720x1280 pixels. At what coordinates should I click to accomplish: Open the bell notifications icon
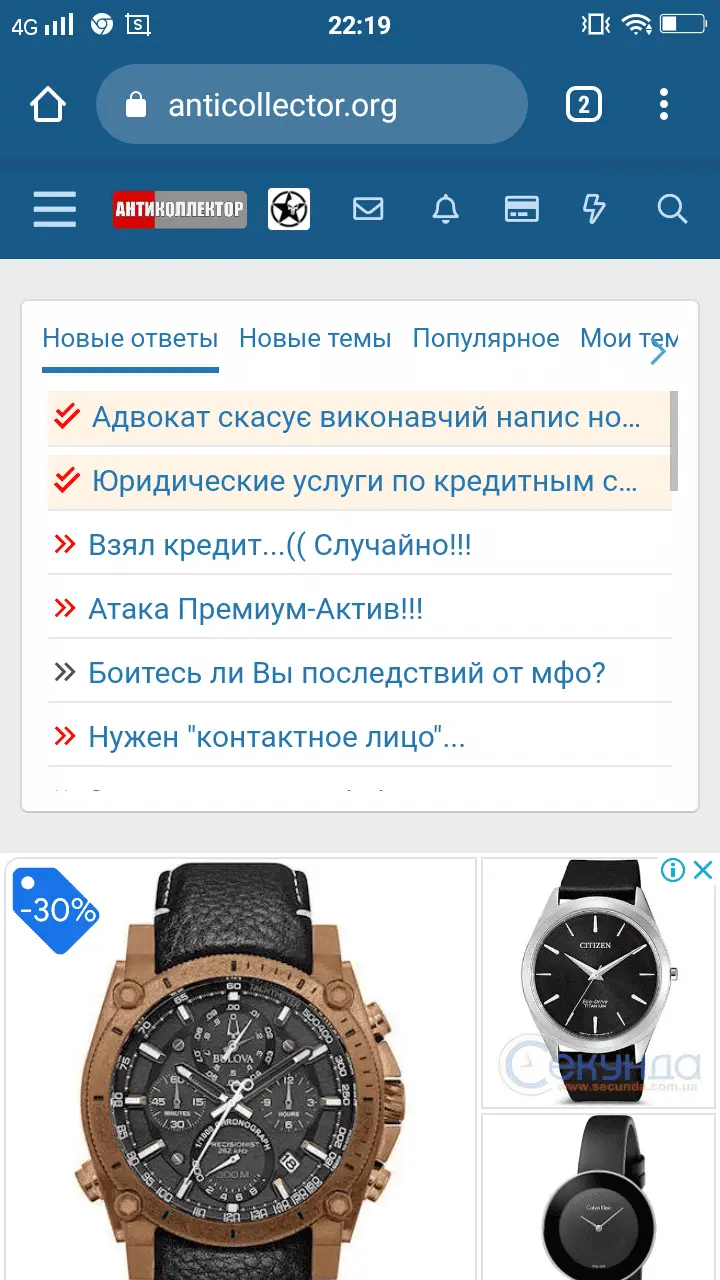coord(446,209)
